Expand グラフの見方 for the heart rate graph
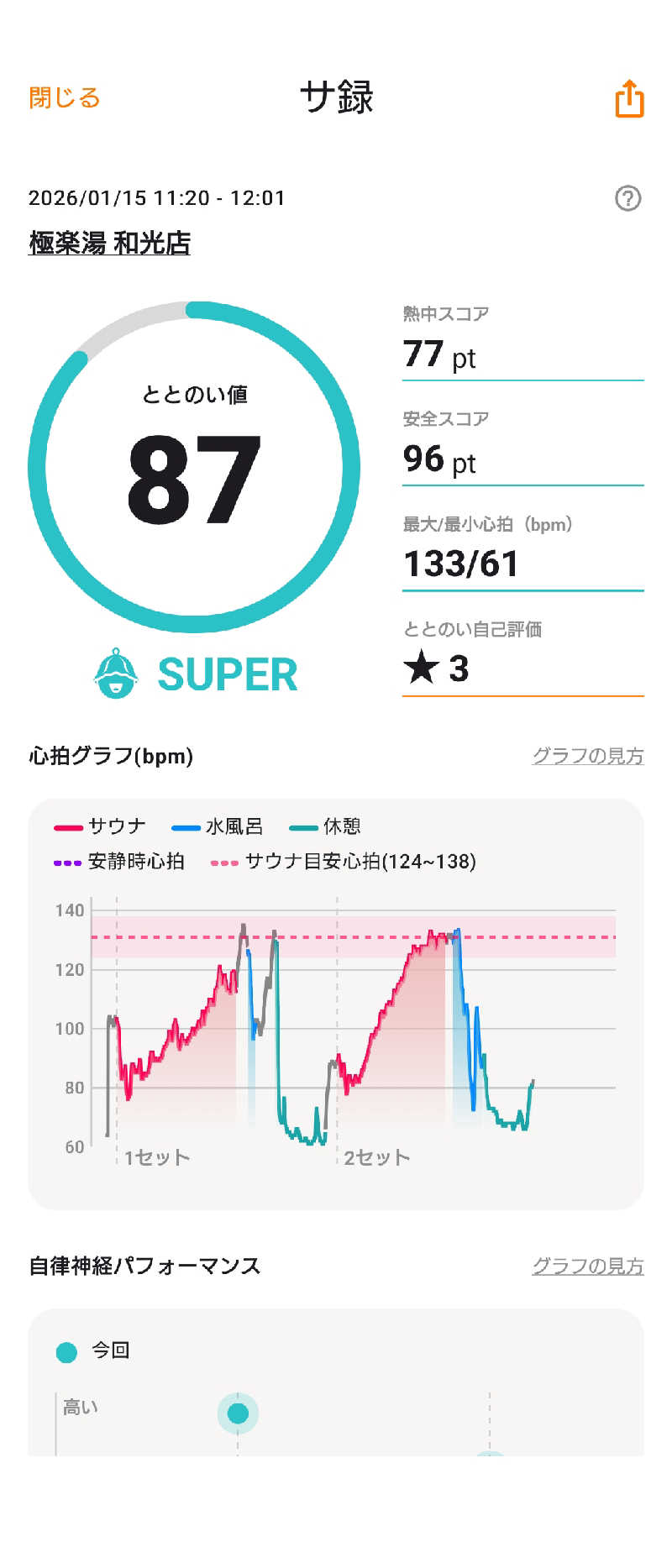The width and height of the screenshot is (672, 1568). point(589,755)
